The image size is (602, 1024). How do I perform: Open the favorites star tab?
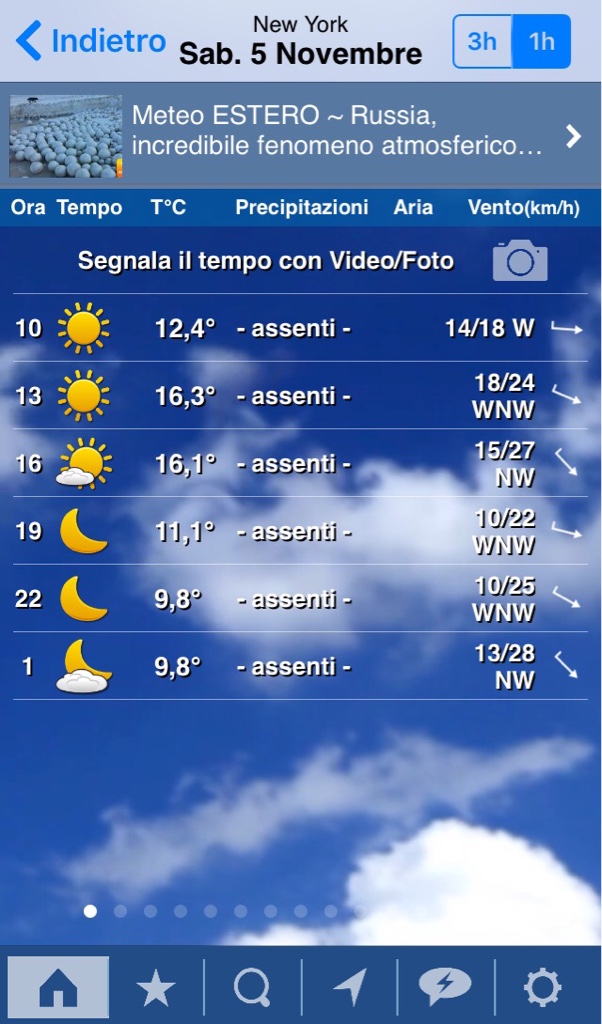[x=155, y=988]
